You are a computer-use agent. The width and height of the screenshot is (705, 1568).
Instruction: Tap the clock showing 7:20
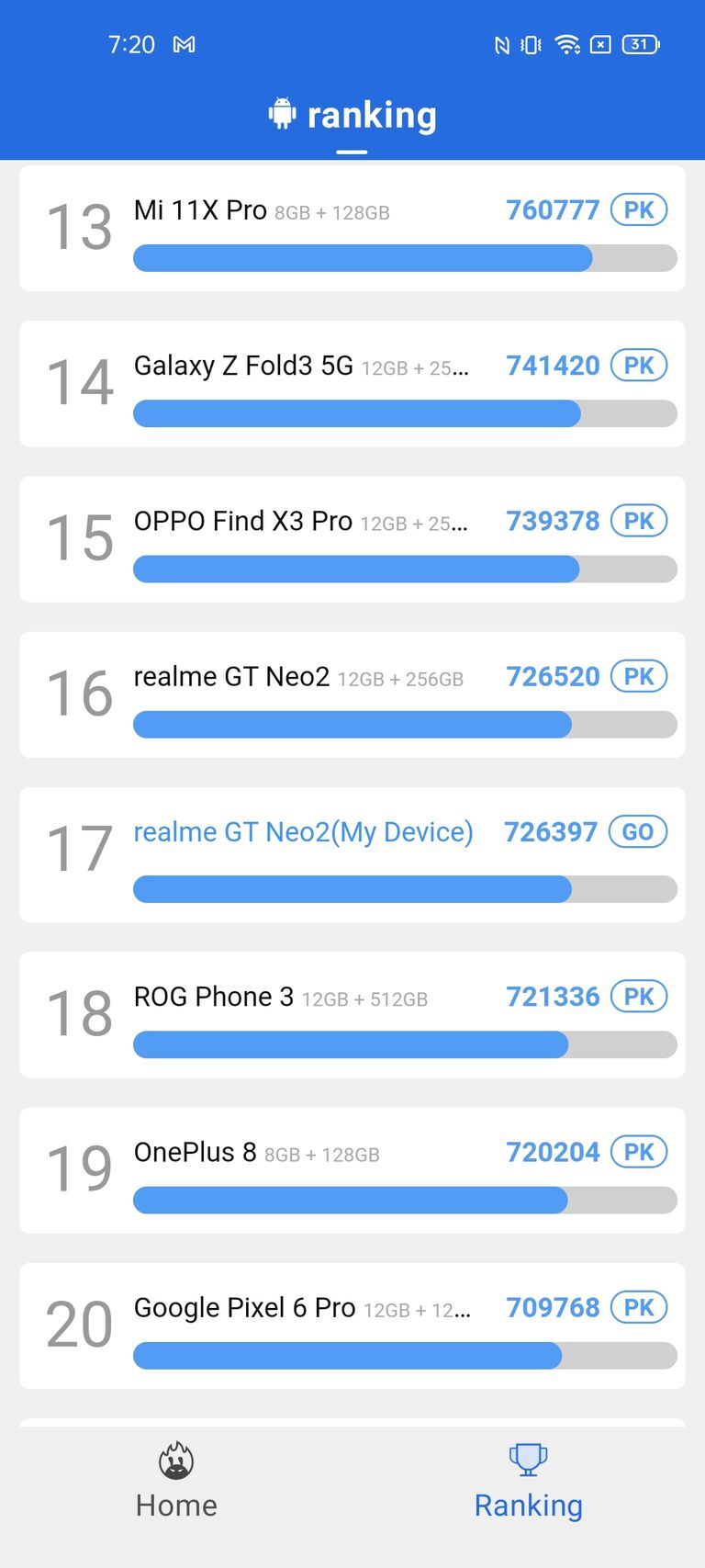(x=131, y=44)
